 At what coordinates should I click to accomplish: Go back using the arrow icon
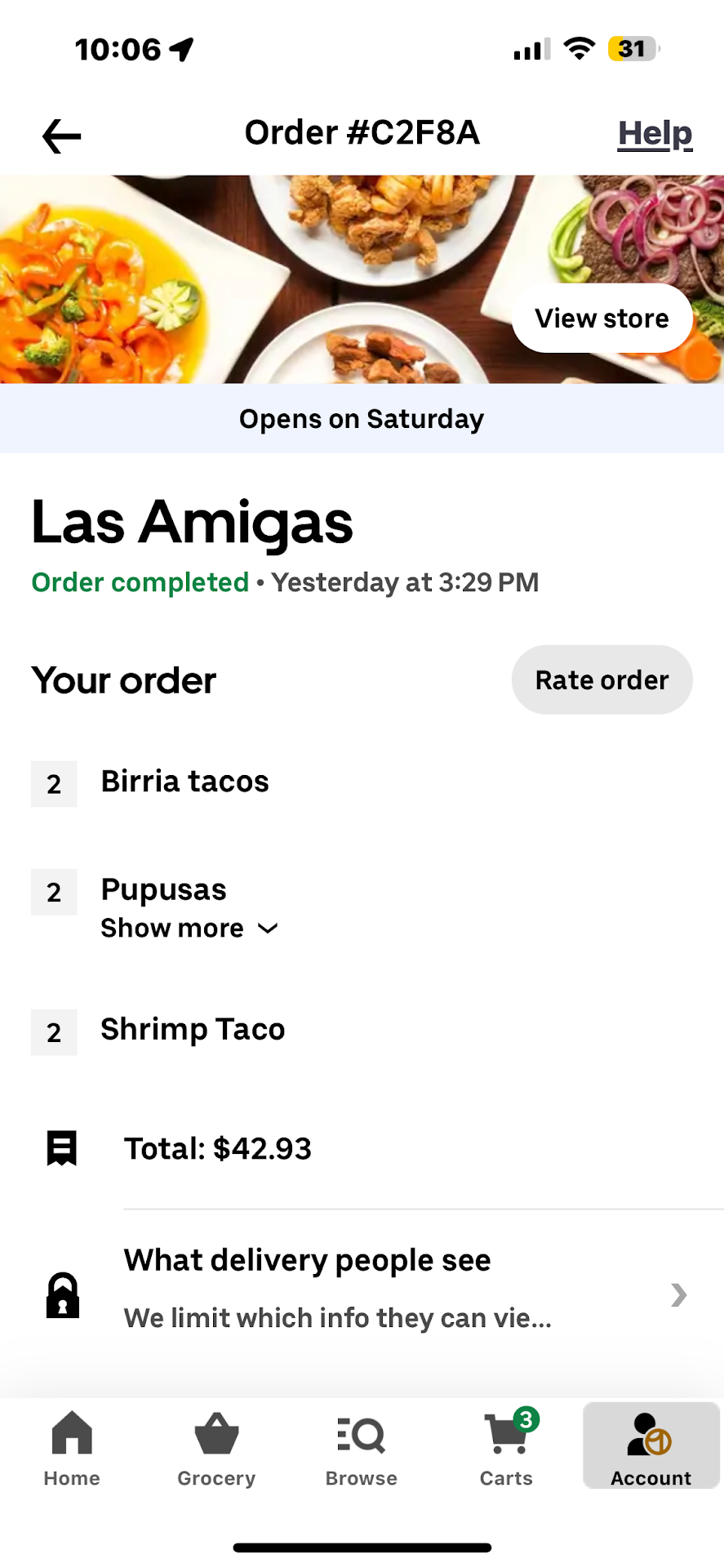pos(62,136)
